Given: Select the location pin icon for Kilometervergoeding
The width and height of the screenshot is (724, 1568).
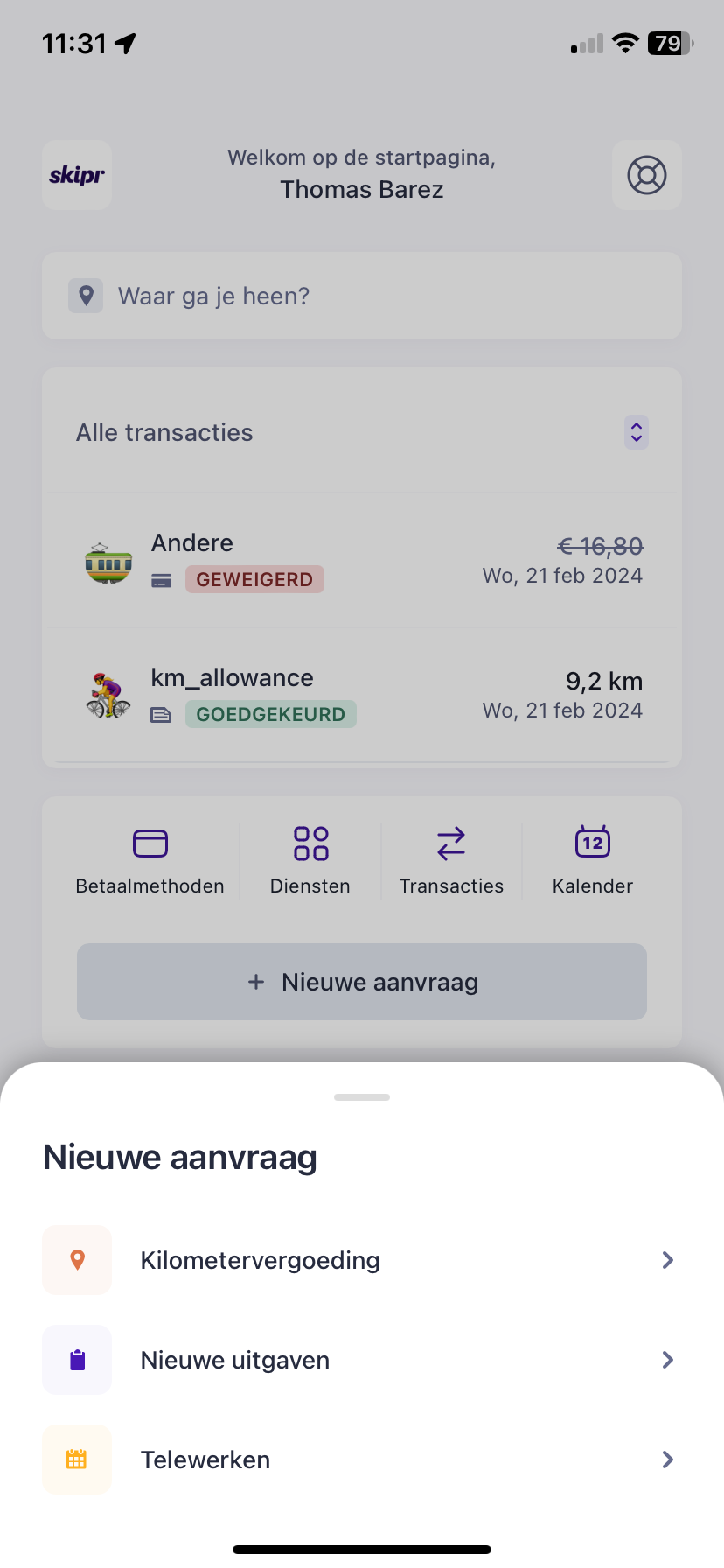Looking at the screenshot, I should [76, 1259].
